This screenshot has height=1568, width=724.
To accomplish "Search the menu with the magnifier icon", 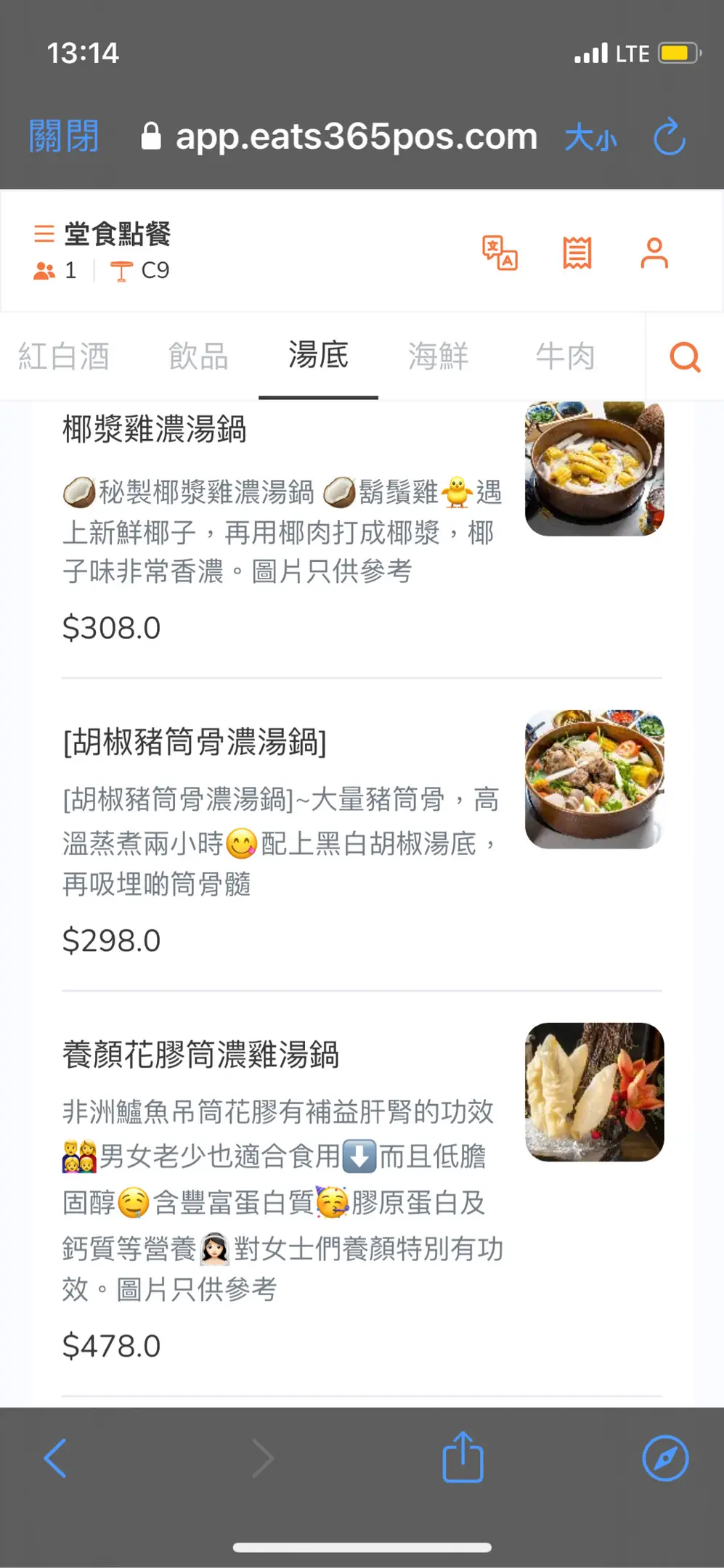I will [x=684, y=356].
